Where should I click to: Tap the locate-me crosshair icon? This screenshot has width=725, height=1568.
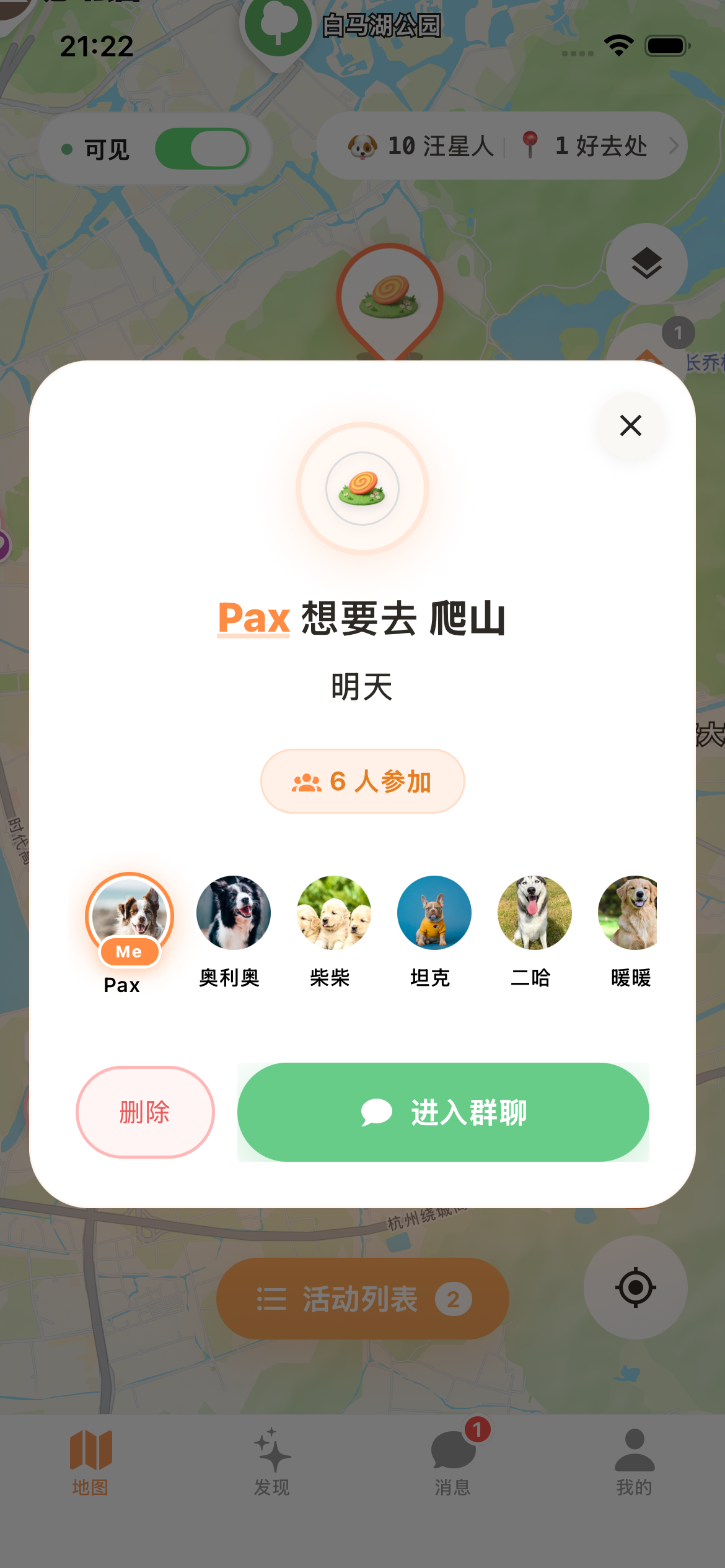point(635,1287)
